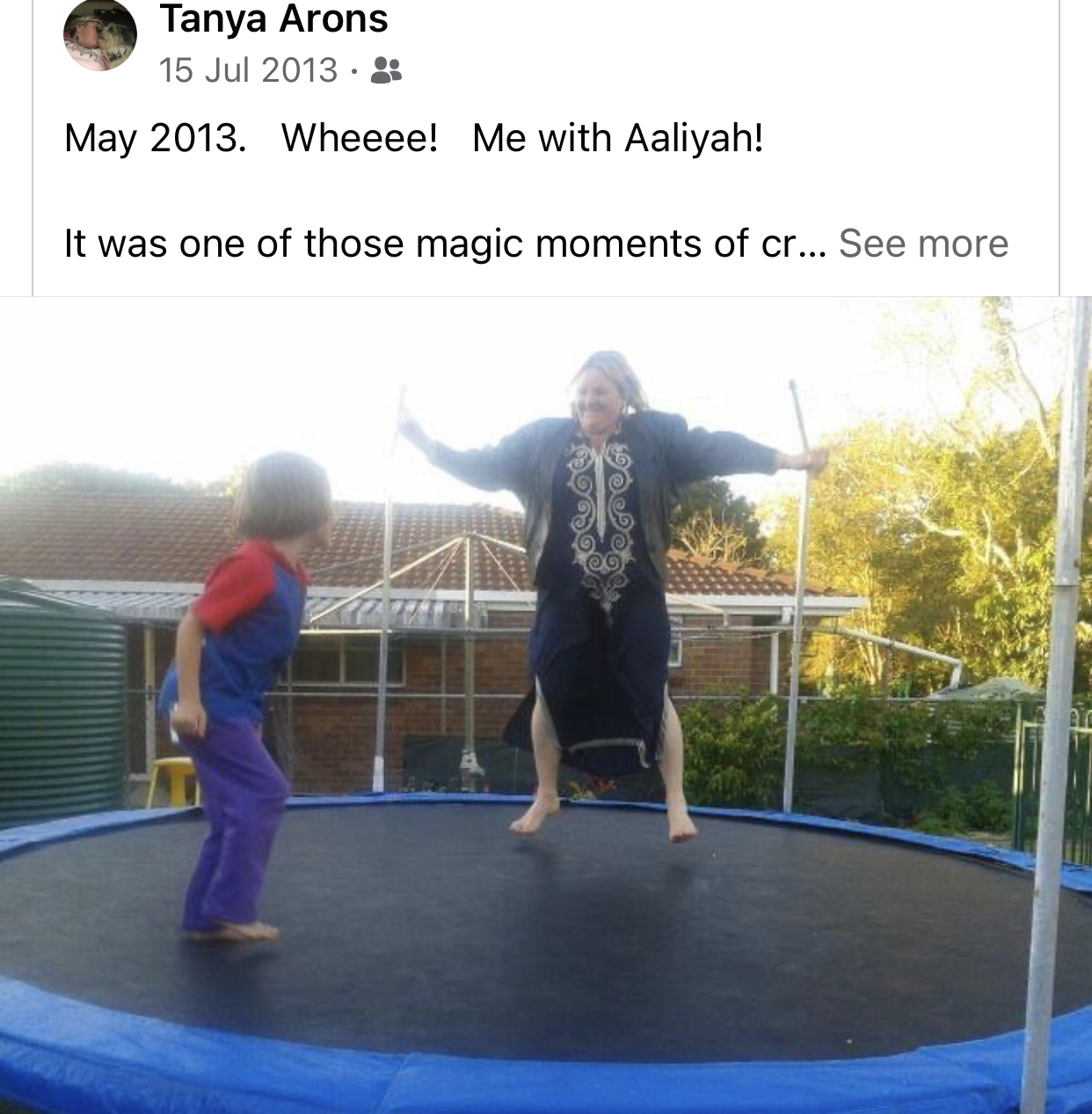Open the Tanya Arons name link
This screenshot has width=1092, height=1114.
coord(273,18)
